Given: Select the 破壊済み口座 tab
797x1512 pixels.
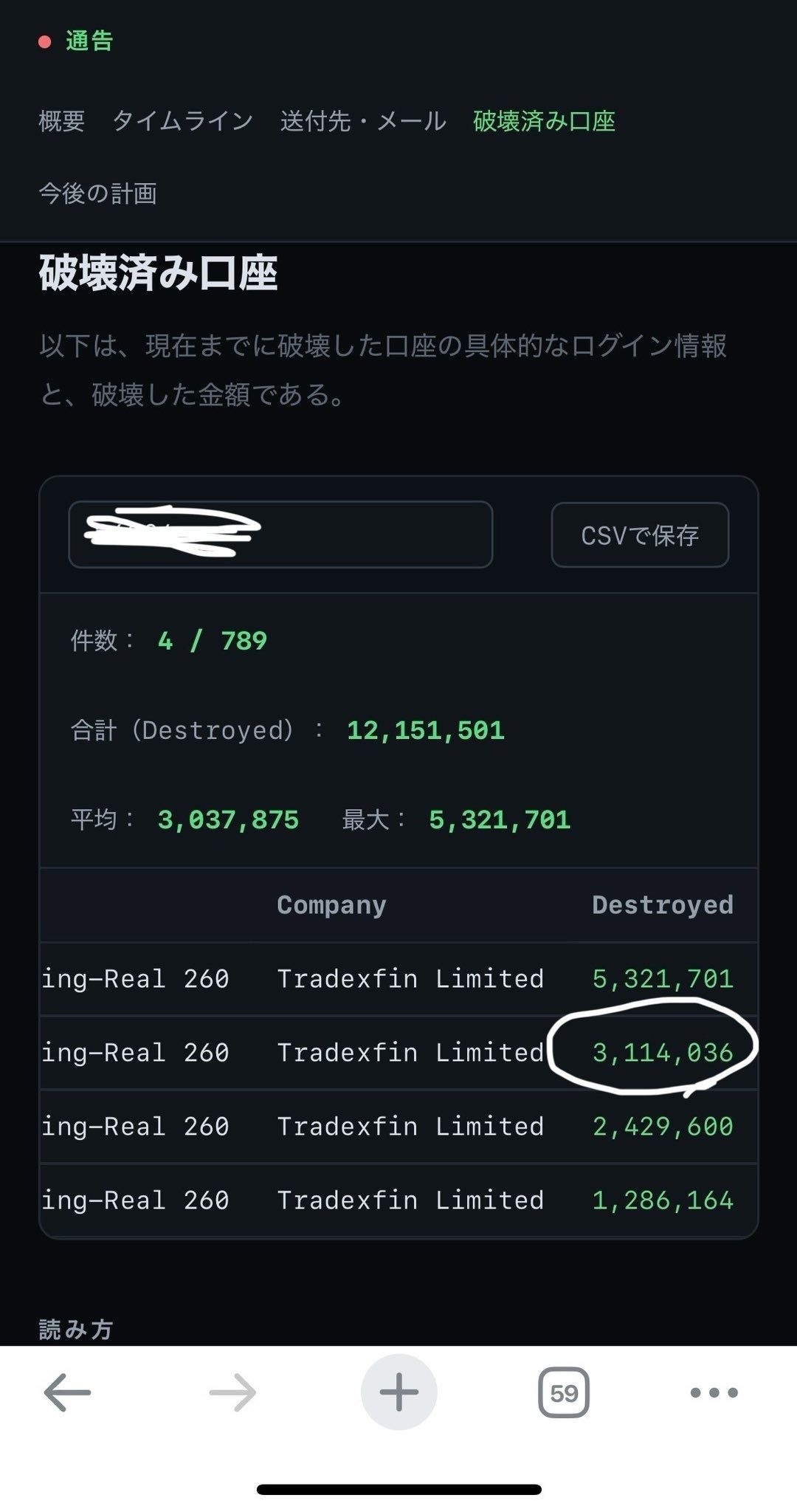Looking at the screenshot, I should (x=544, y=120).
